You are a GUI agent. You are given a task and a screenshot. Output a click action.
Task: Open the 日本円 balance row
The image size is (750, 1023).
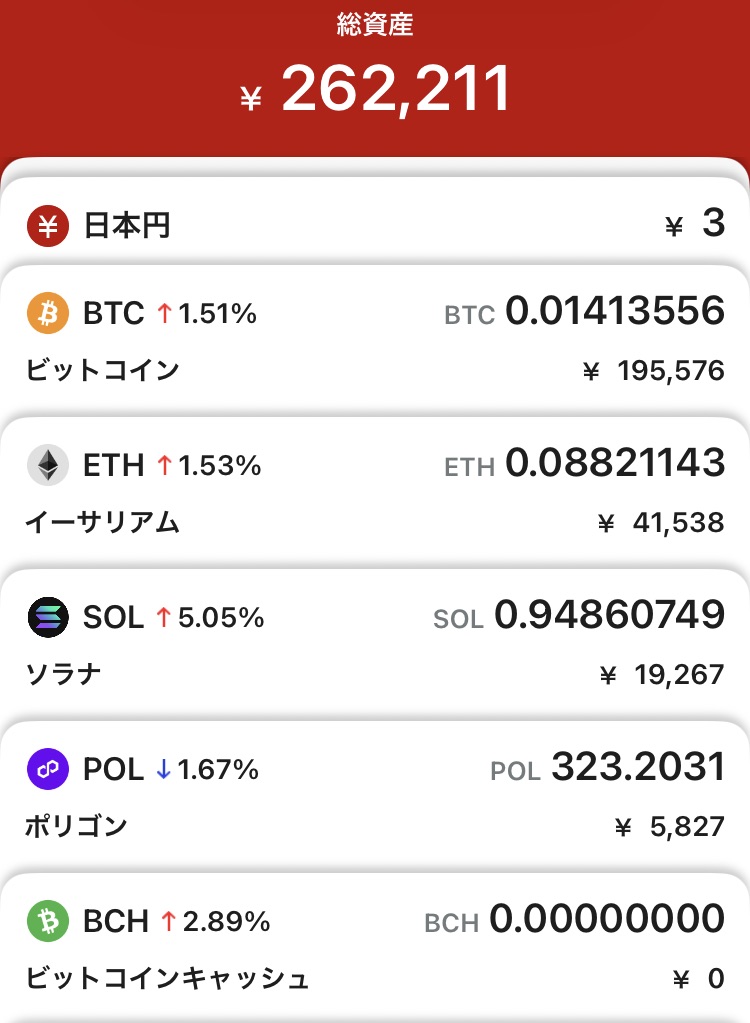(x=375, y=225)
